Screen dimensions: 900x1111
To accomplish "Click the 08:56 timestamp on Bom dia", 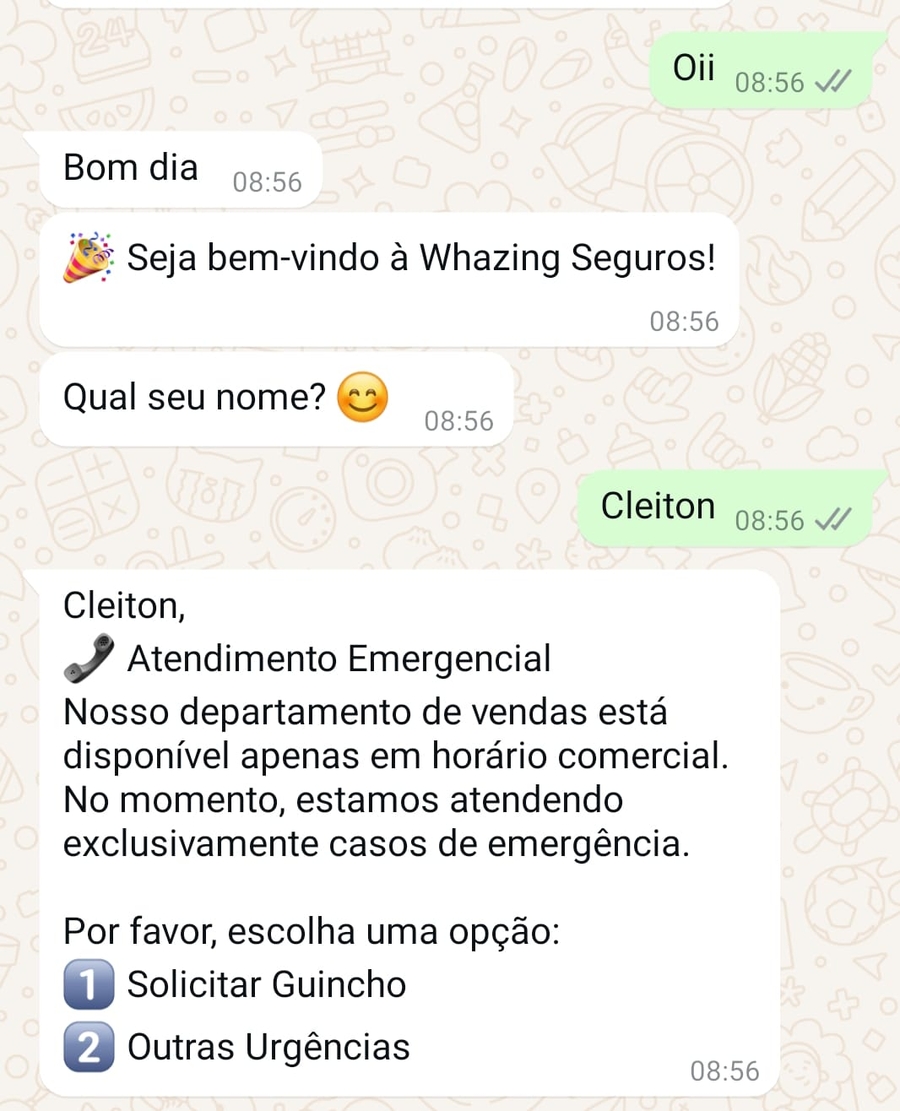I will (266, 183).
